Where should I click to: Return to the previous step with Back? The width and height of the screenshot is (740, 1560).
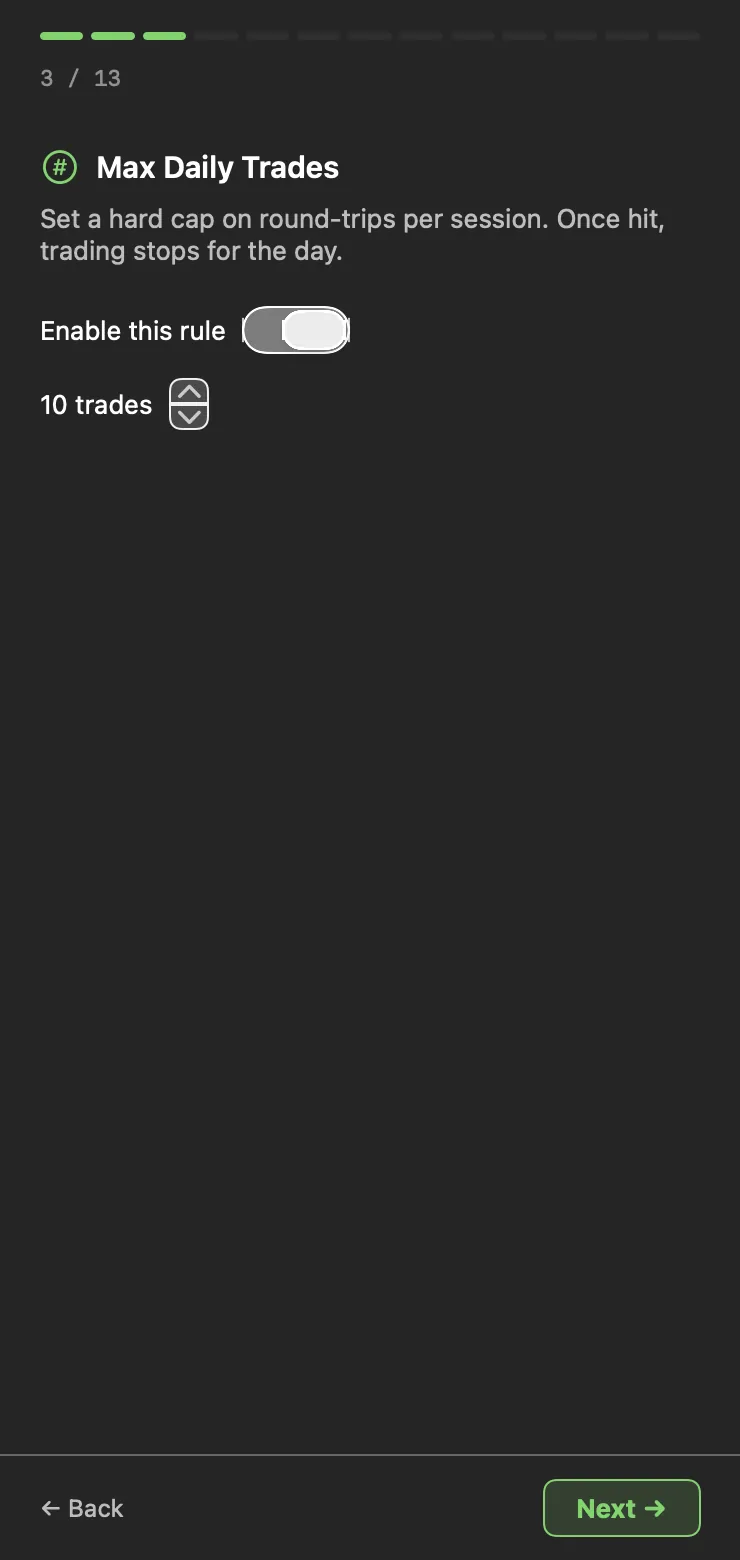point(82,1508)
